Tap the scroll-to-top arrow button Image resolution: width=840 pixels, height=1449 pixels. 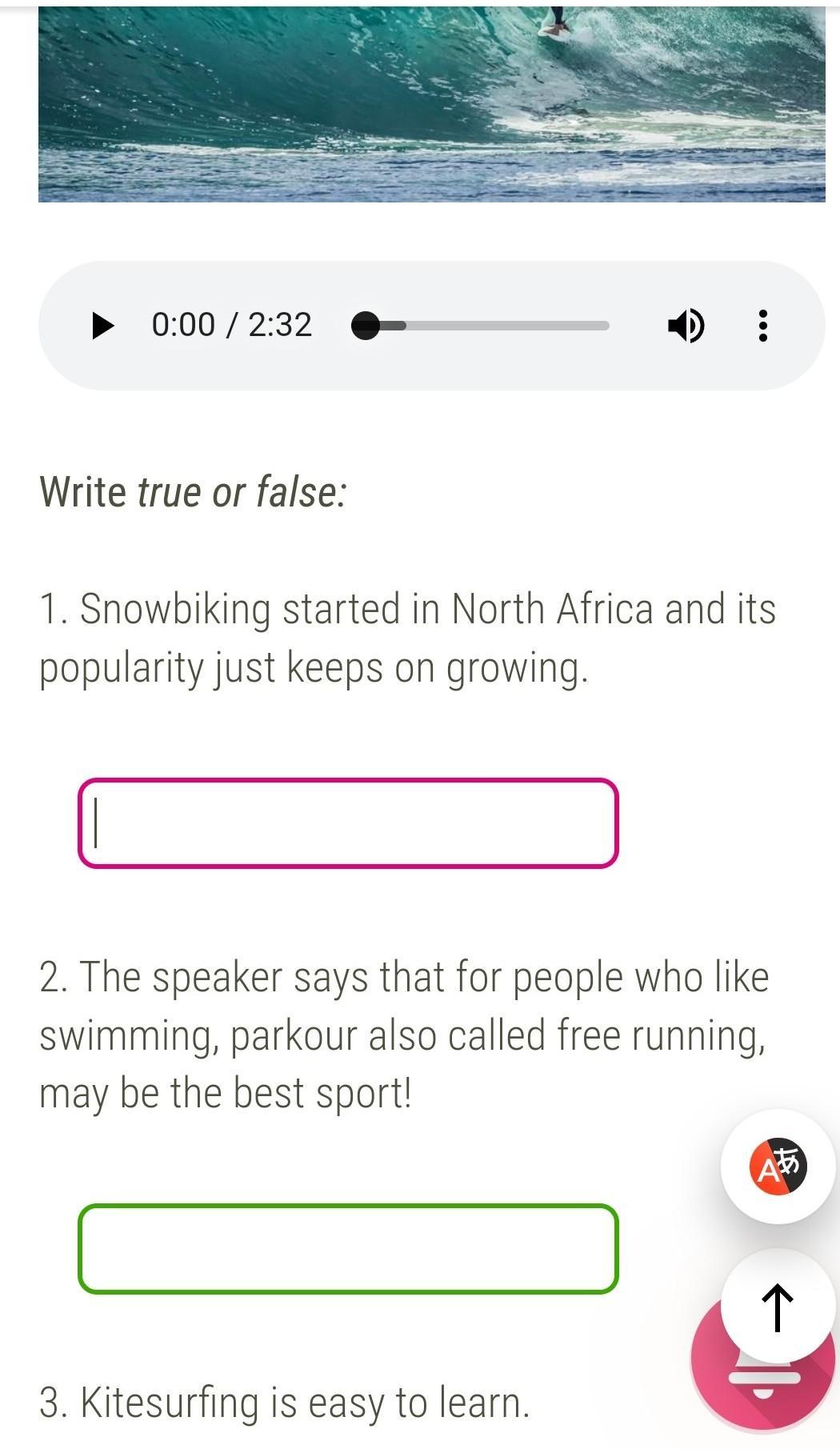point(778,1307)
